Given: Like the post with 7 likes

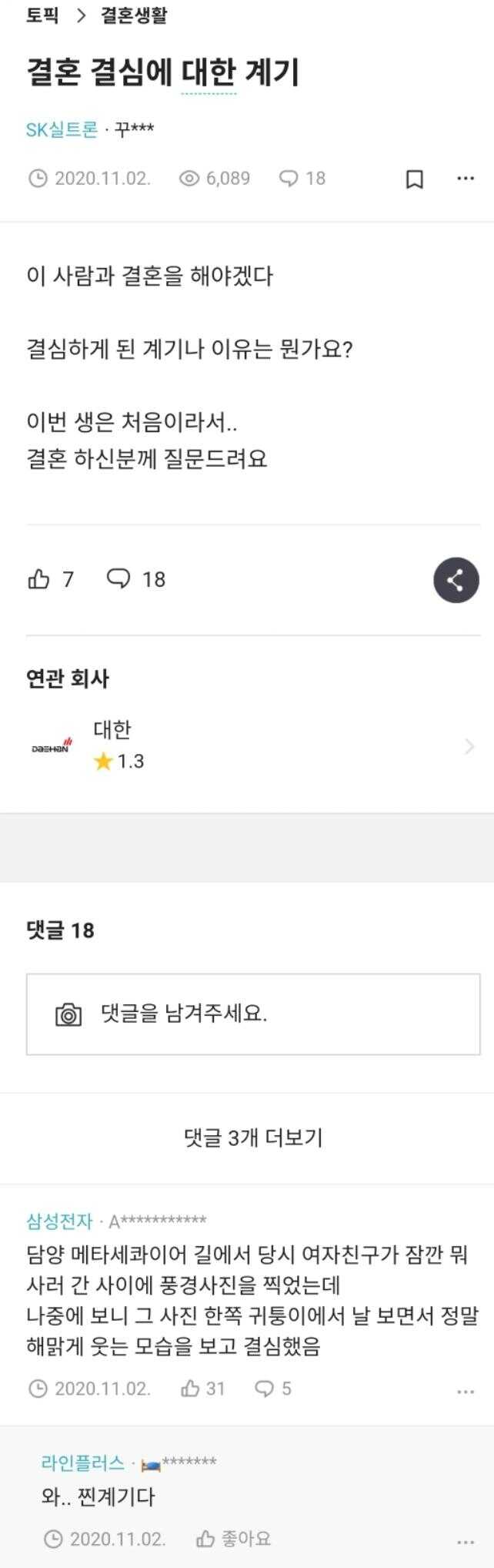Looking at the screenshot, I should point(39,579).
